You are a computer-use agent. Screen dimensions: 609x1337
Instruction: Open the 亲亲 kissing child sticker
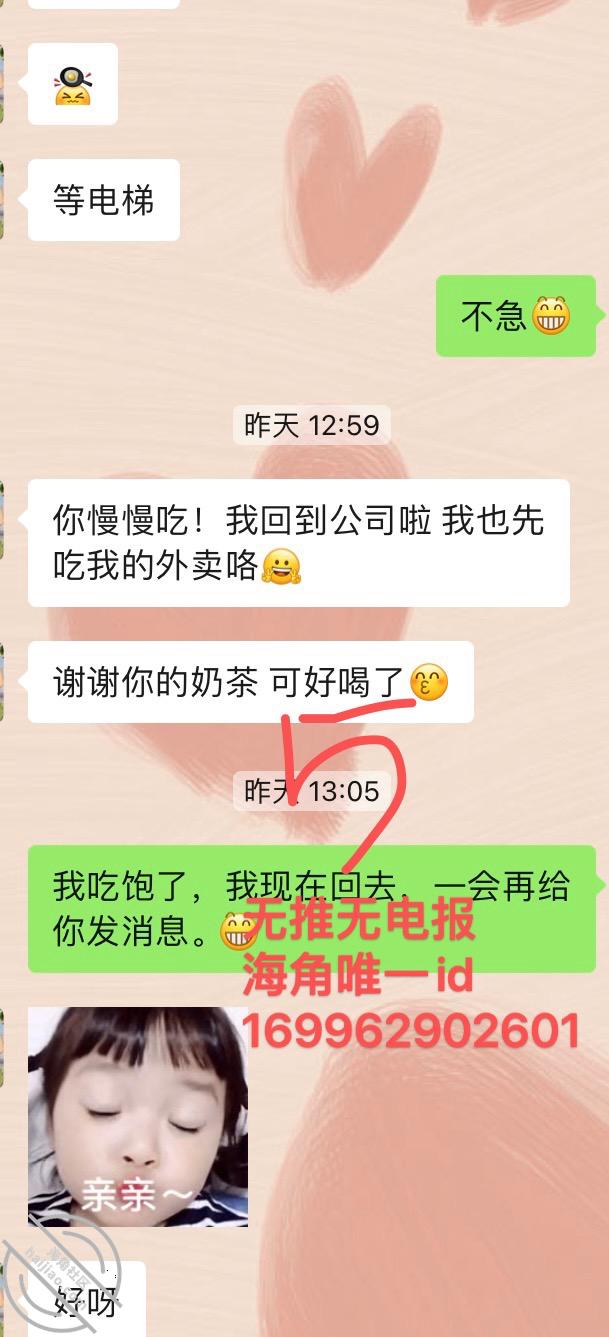(x=138, y=1117)
